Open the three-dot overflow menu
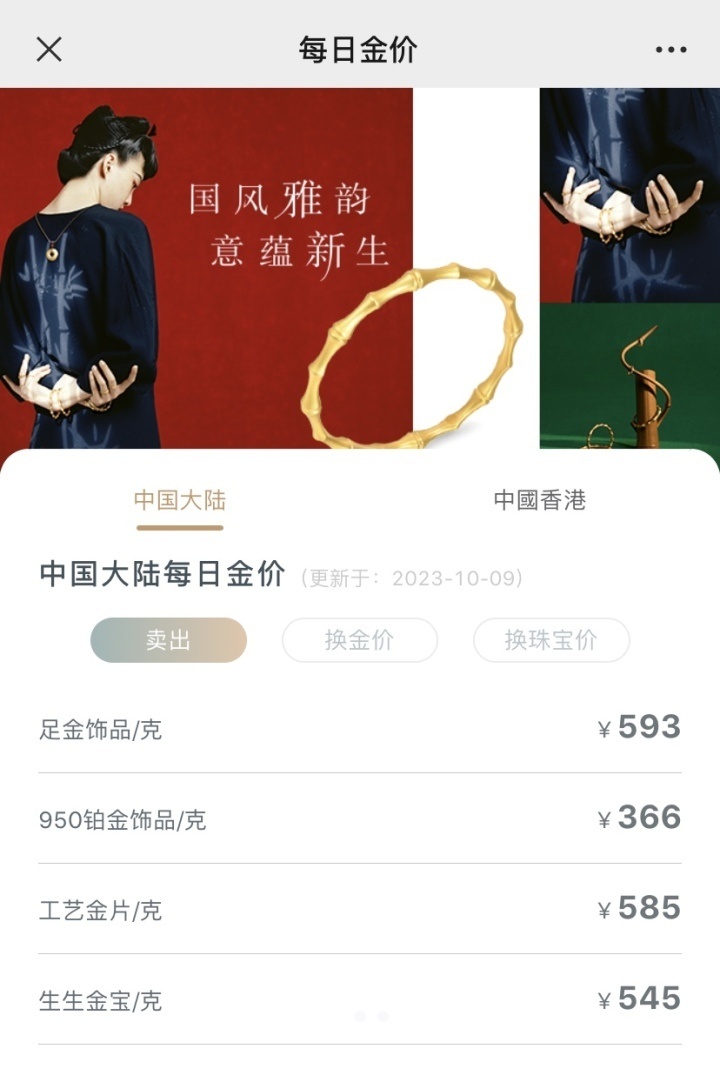Image resolution: width=720 pixels, height=1082 pixels. click(x=671, y=49)
